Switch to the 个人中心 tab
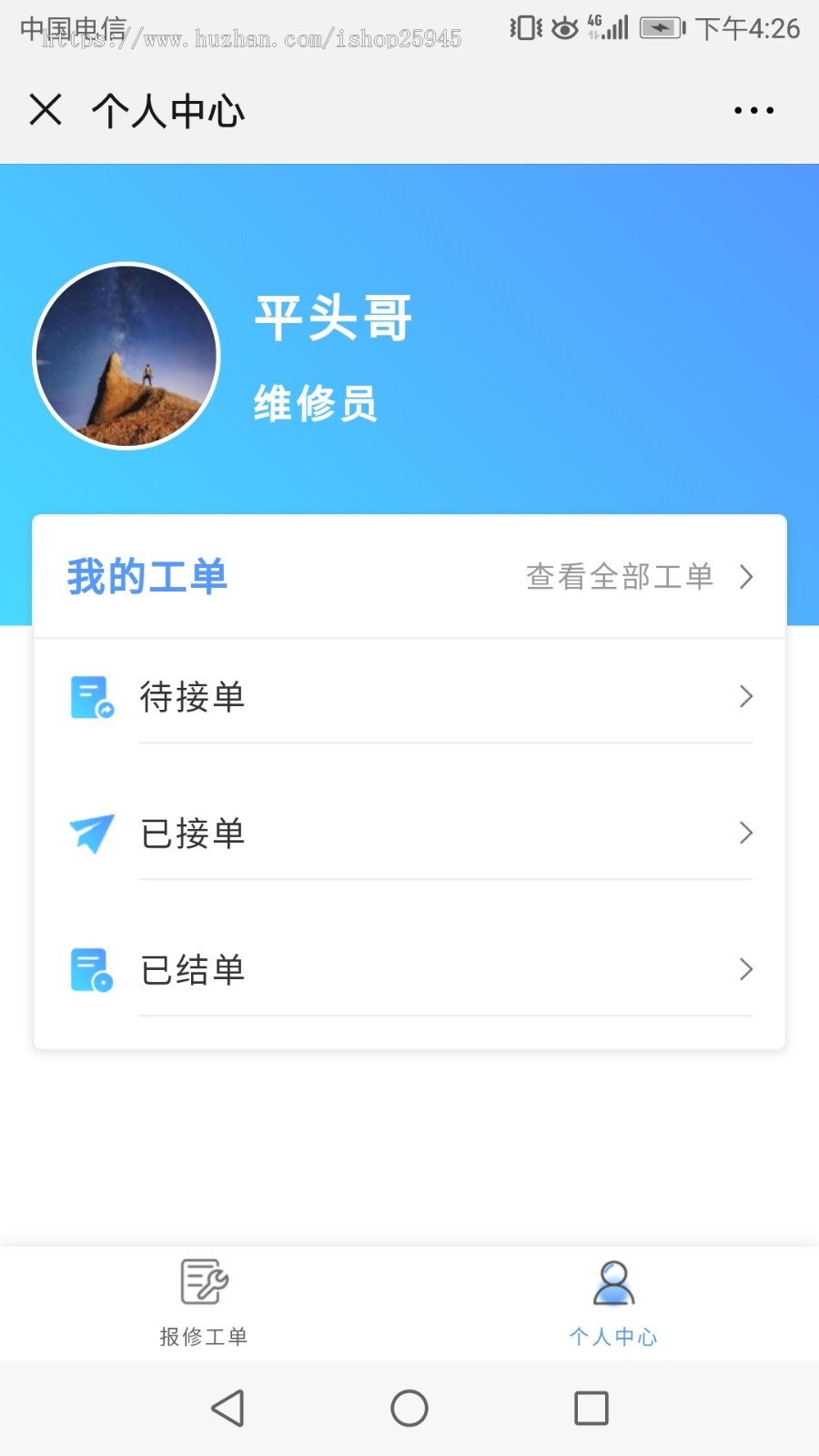This screenshot has width=819, height=1456. click(x=613, y=1304)
